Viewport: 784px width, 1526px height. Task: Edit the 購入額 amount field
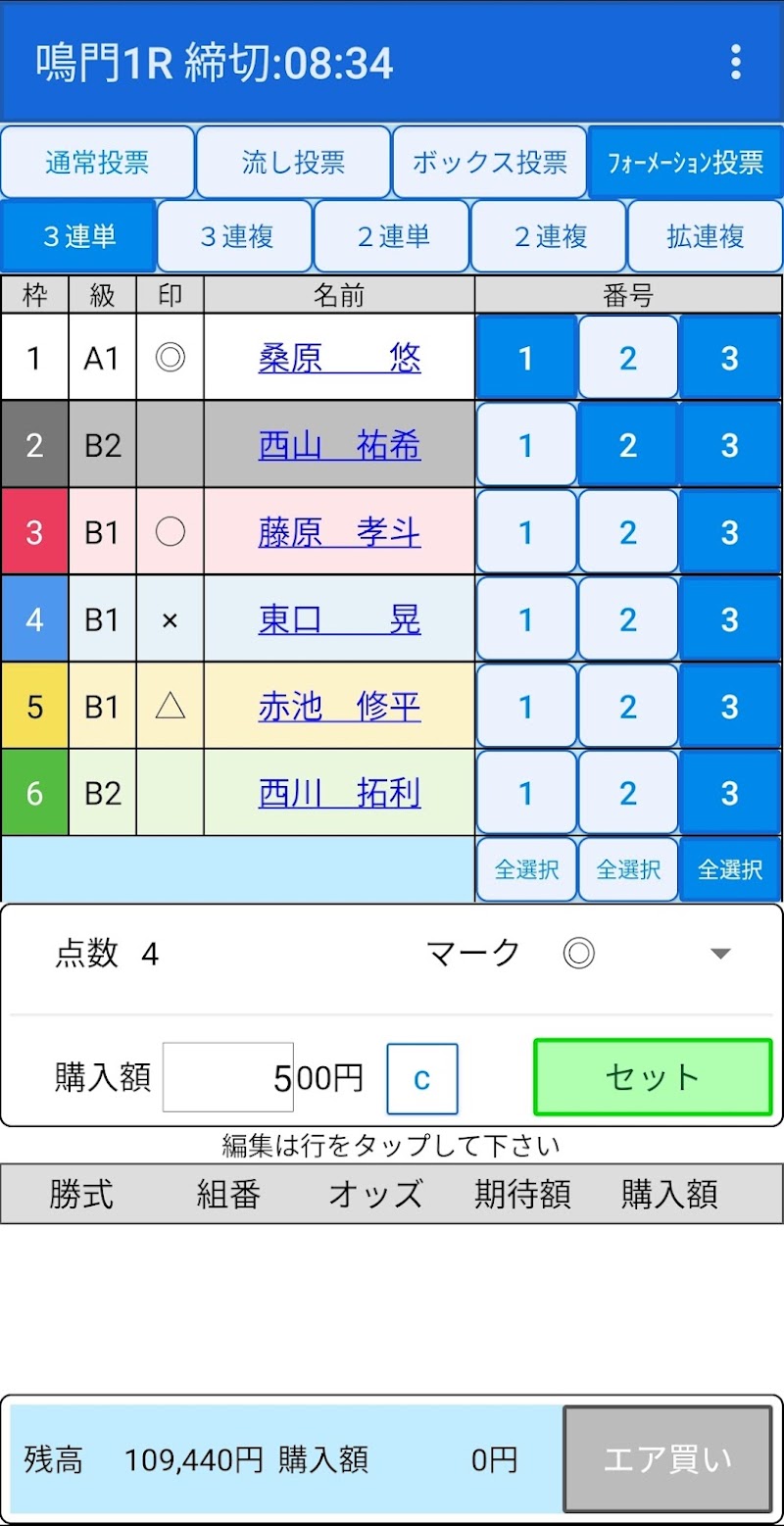228,1078
